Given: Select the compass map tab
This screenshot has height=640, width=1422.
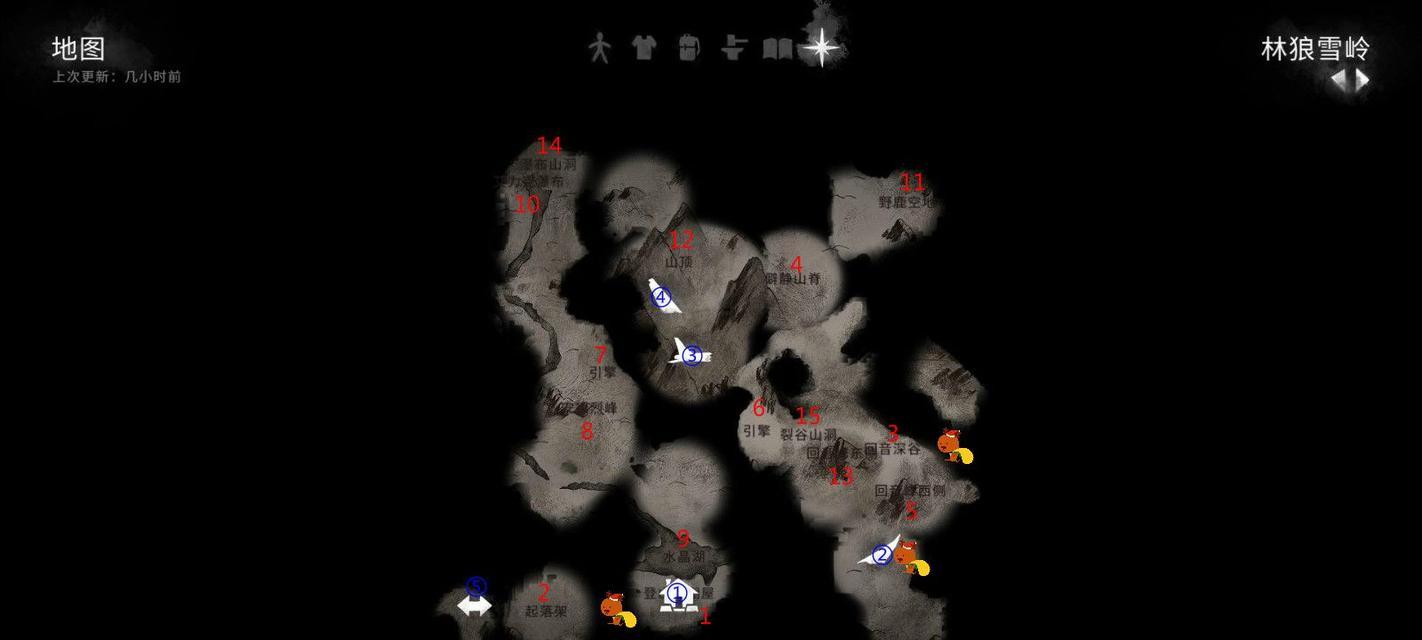Looking at the screenshot, I should pyautogui.click(x=821, y=47).
